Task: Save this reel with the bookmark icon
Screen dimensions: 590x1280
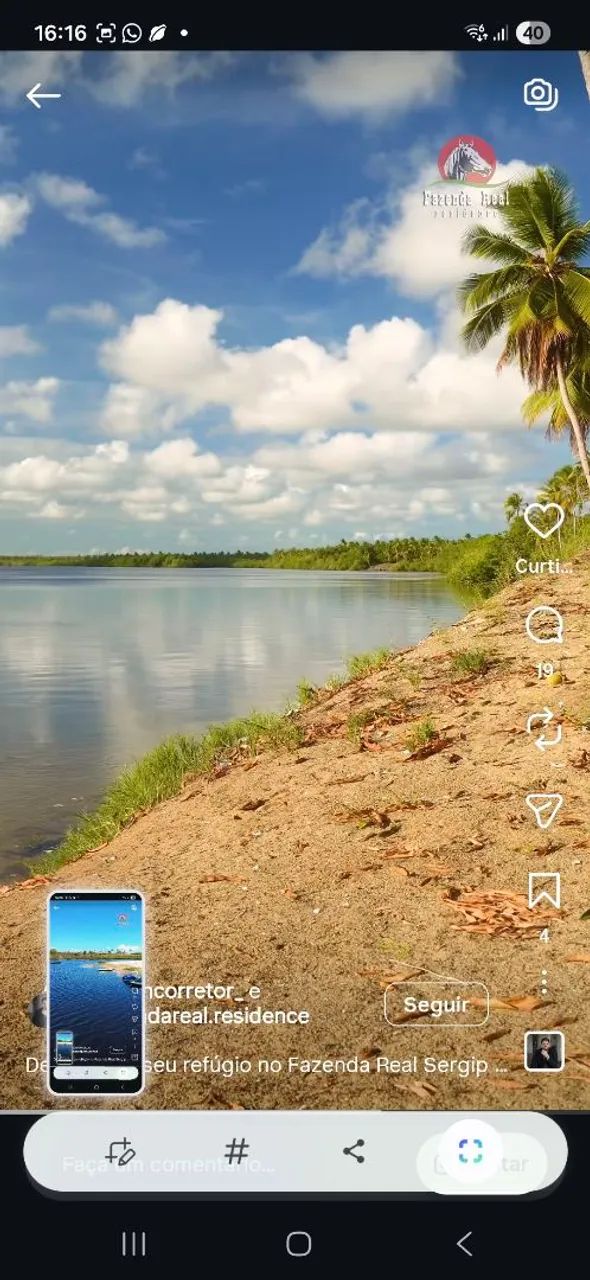Action: pyautogui.click(x=544, y=890)
